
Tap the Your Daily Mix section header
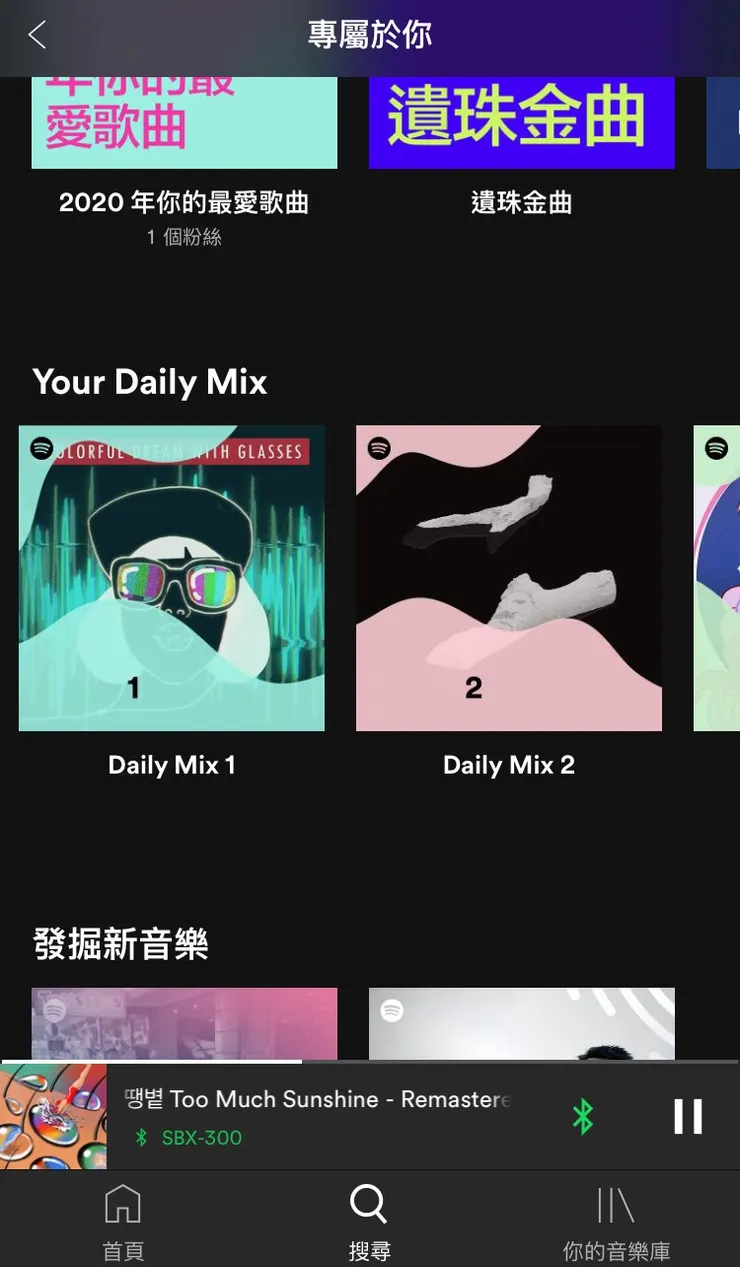tap(150, 381)
